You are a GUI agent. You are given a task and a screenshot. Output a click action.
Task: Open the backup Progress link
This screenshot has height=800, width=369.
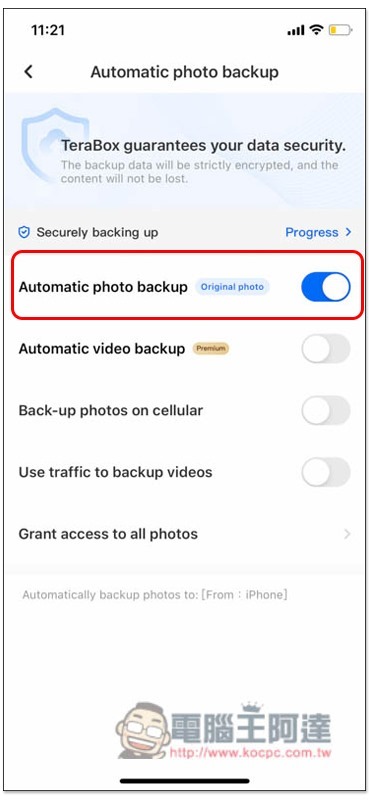(x=318, y=232)
